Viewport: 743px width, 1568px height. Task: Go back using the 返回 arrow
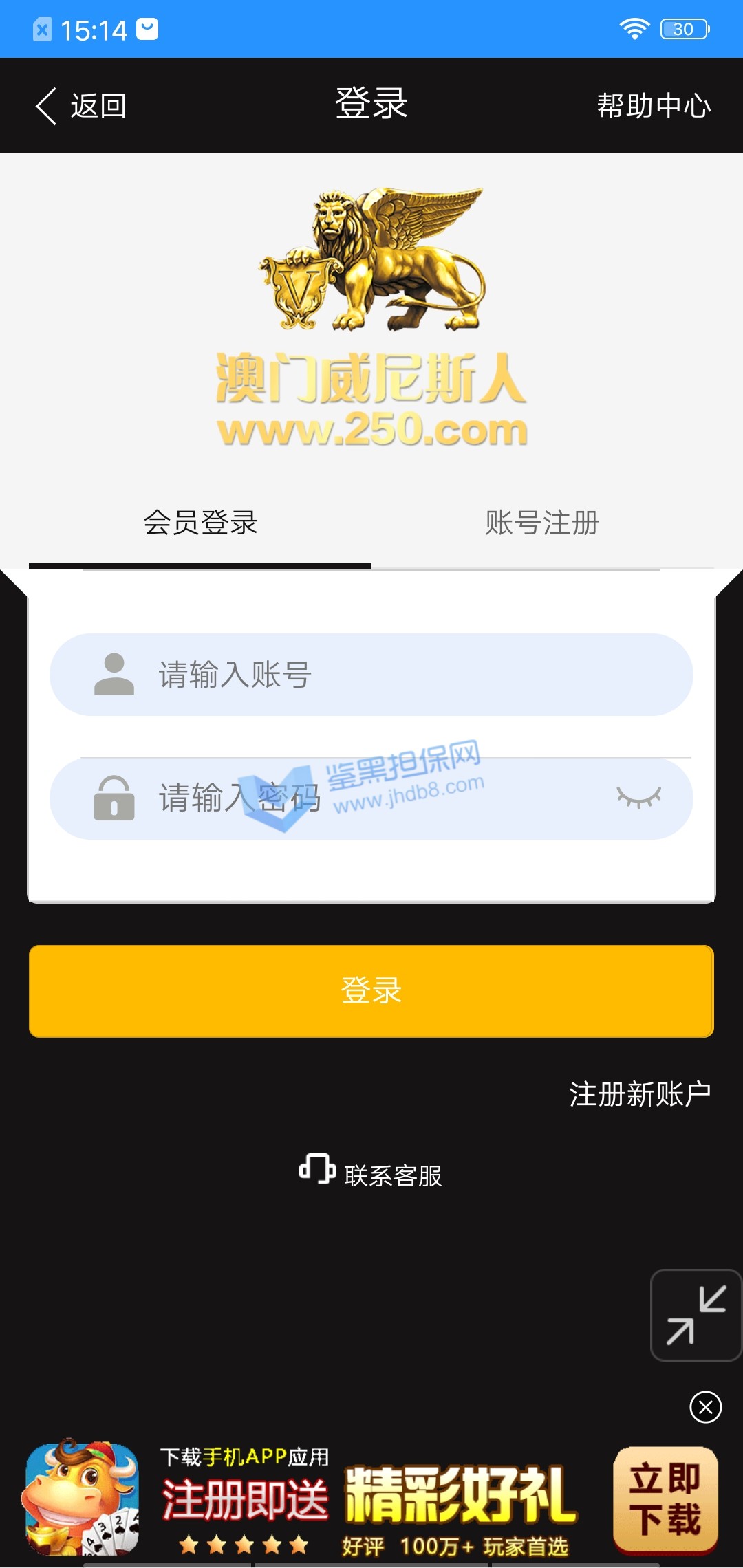pos(79,106)
